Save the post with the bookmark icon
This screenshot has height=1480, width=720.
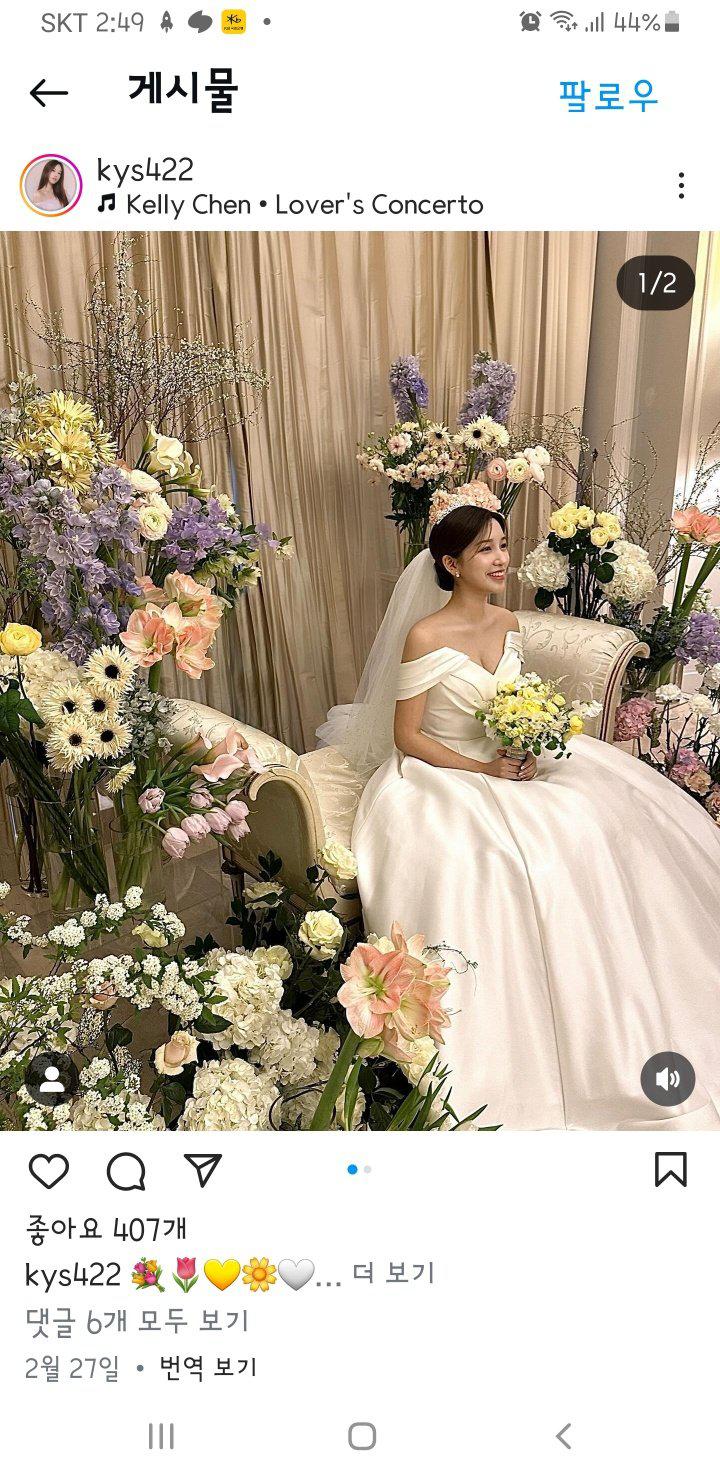pyautogui.click(x=670, y=1169)
